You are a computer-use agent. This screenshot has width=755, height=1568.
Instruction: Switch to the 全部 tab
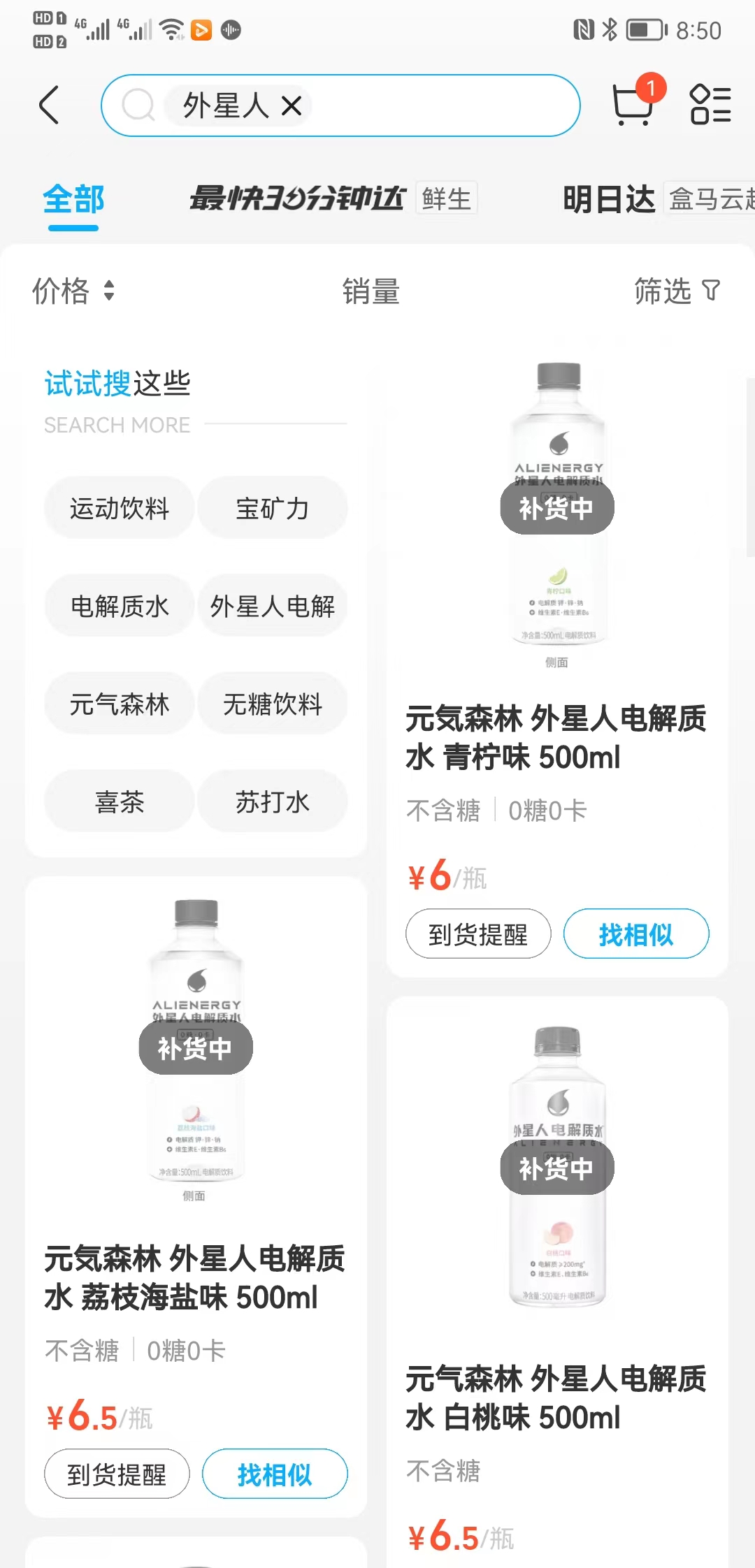(x=73, y=200)
